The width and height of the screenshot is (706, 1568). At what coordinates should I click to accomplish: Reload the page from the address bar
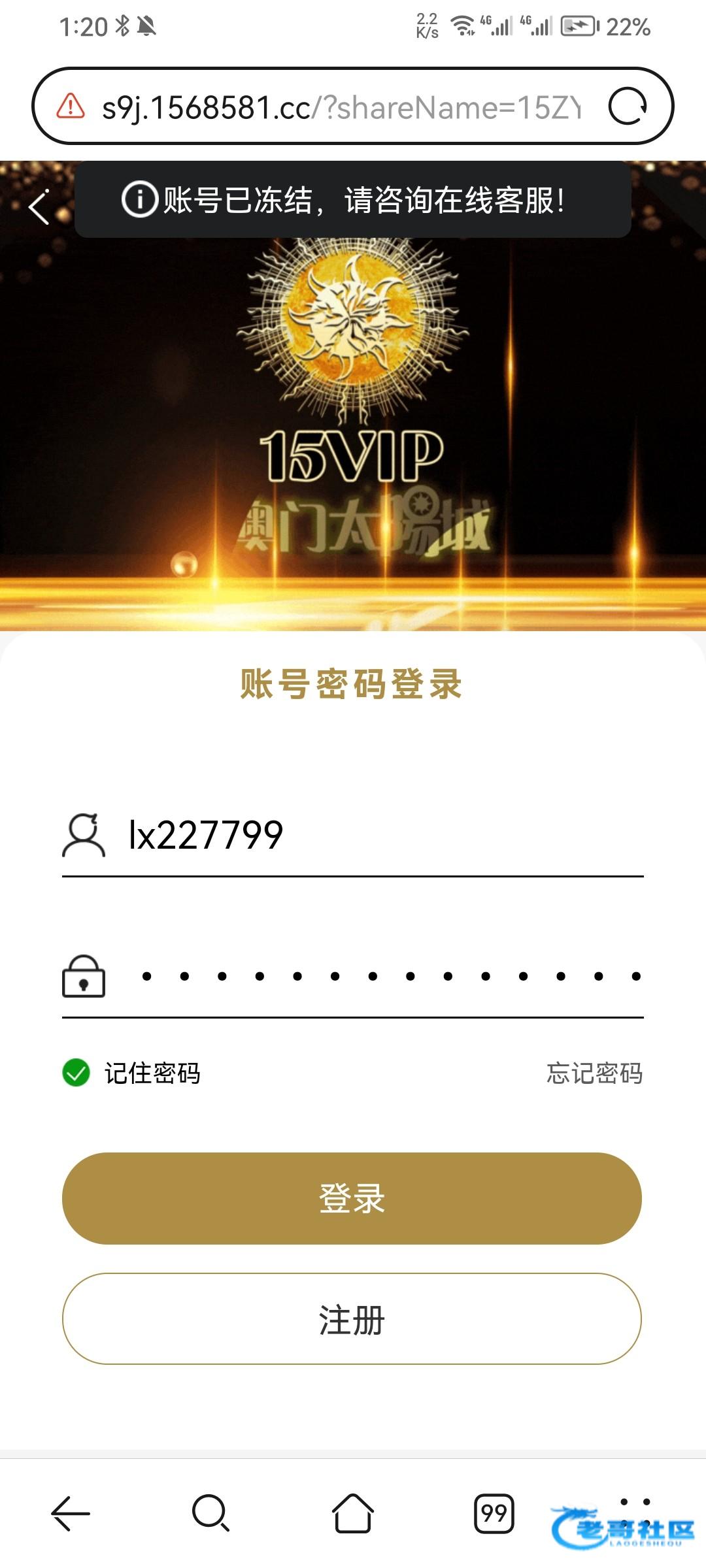[628, 106]
